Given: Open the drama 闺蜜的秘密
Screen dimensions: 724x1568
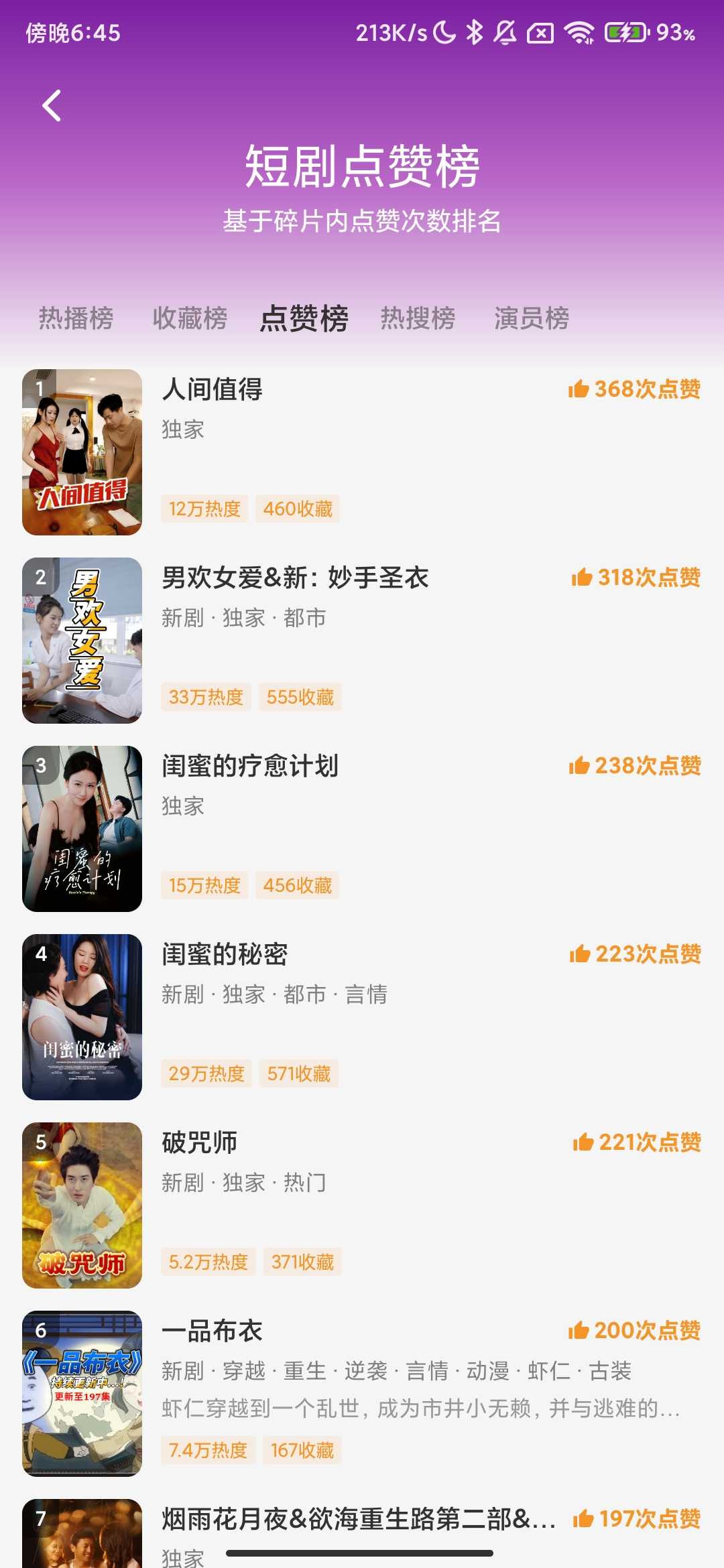Looking at the screenshot, I should coord(225,954).
